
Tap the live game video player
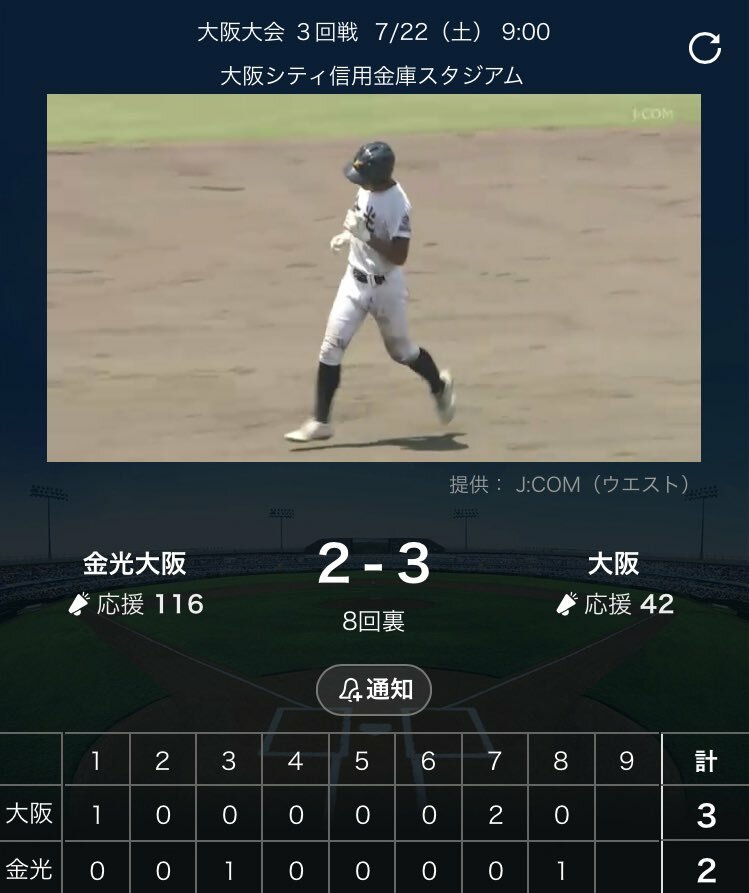374,278
